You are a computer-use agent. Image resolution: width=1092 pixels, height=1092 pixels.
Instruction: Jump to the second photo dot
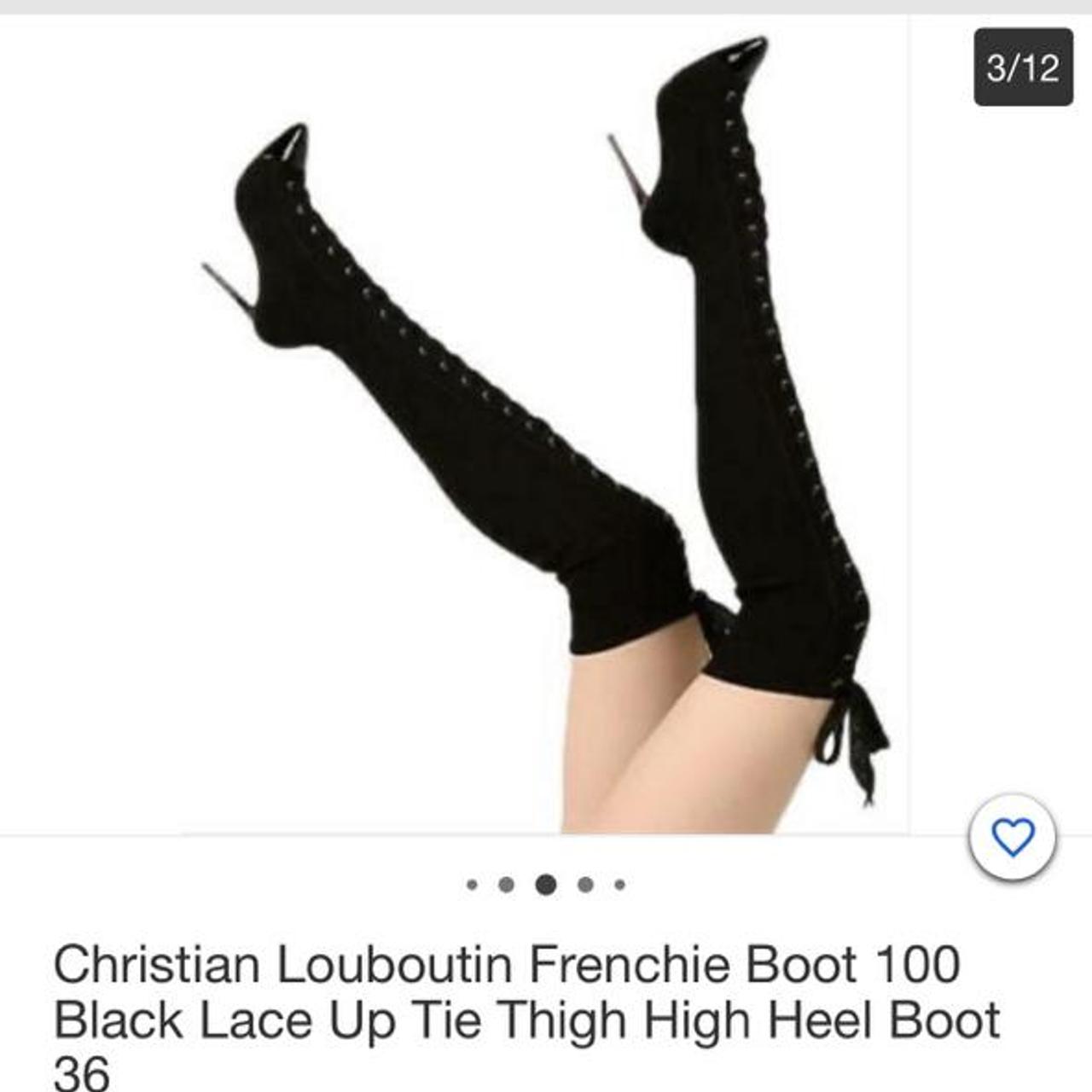[x=506, y=885]
